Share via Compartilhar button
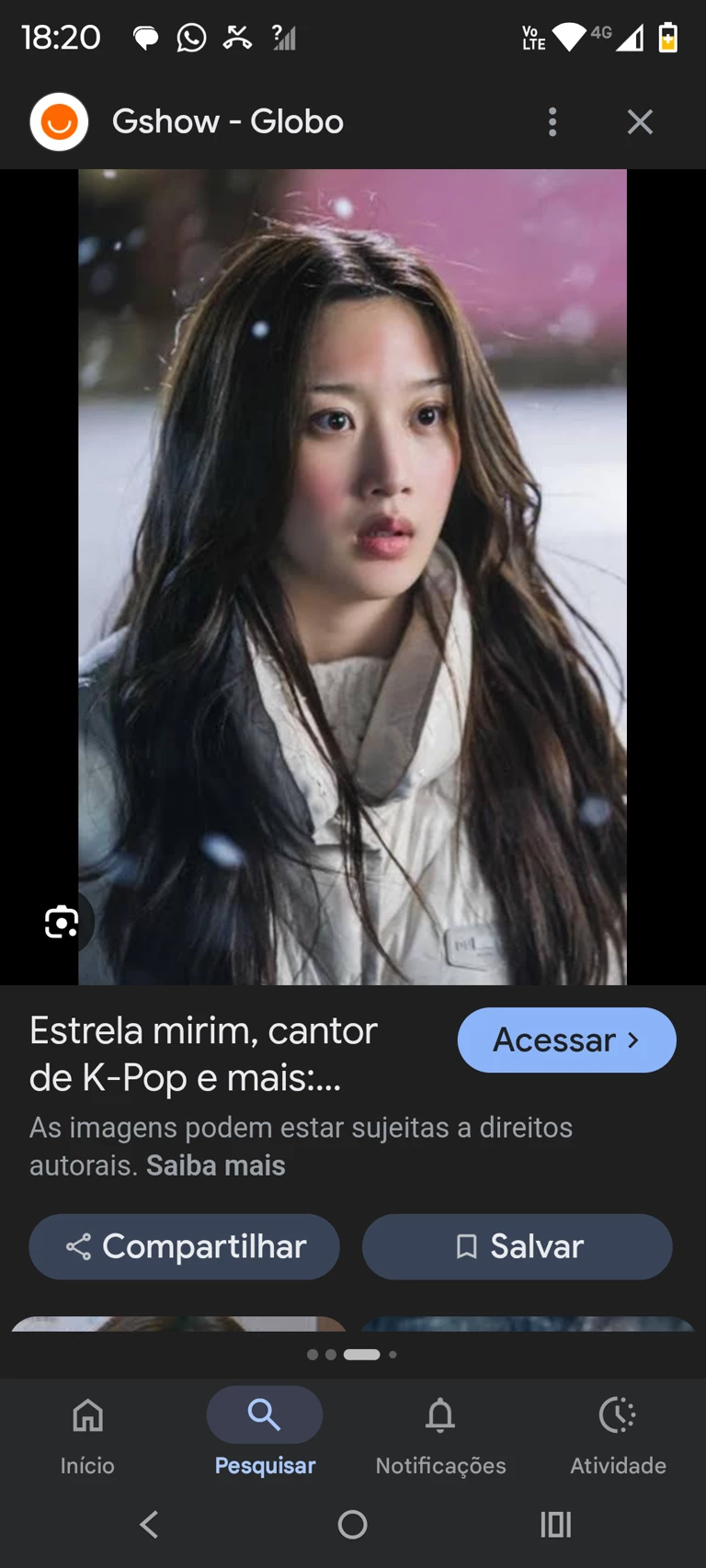Viewport: 706px width, 1568px height. click(184, 1246)
